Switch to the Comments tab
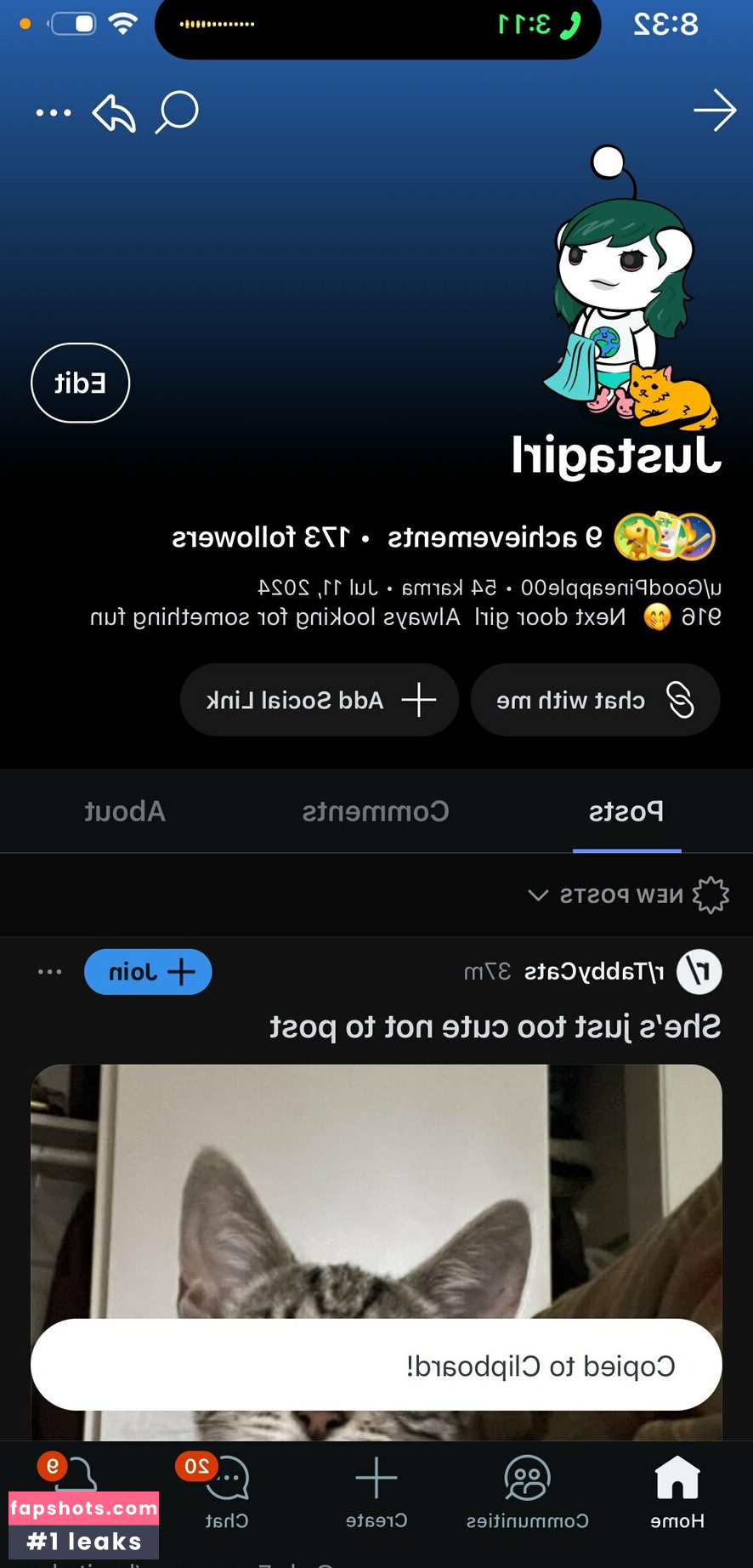This screenshot has height=1568, width=753. (375, 811)
